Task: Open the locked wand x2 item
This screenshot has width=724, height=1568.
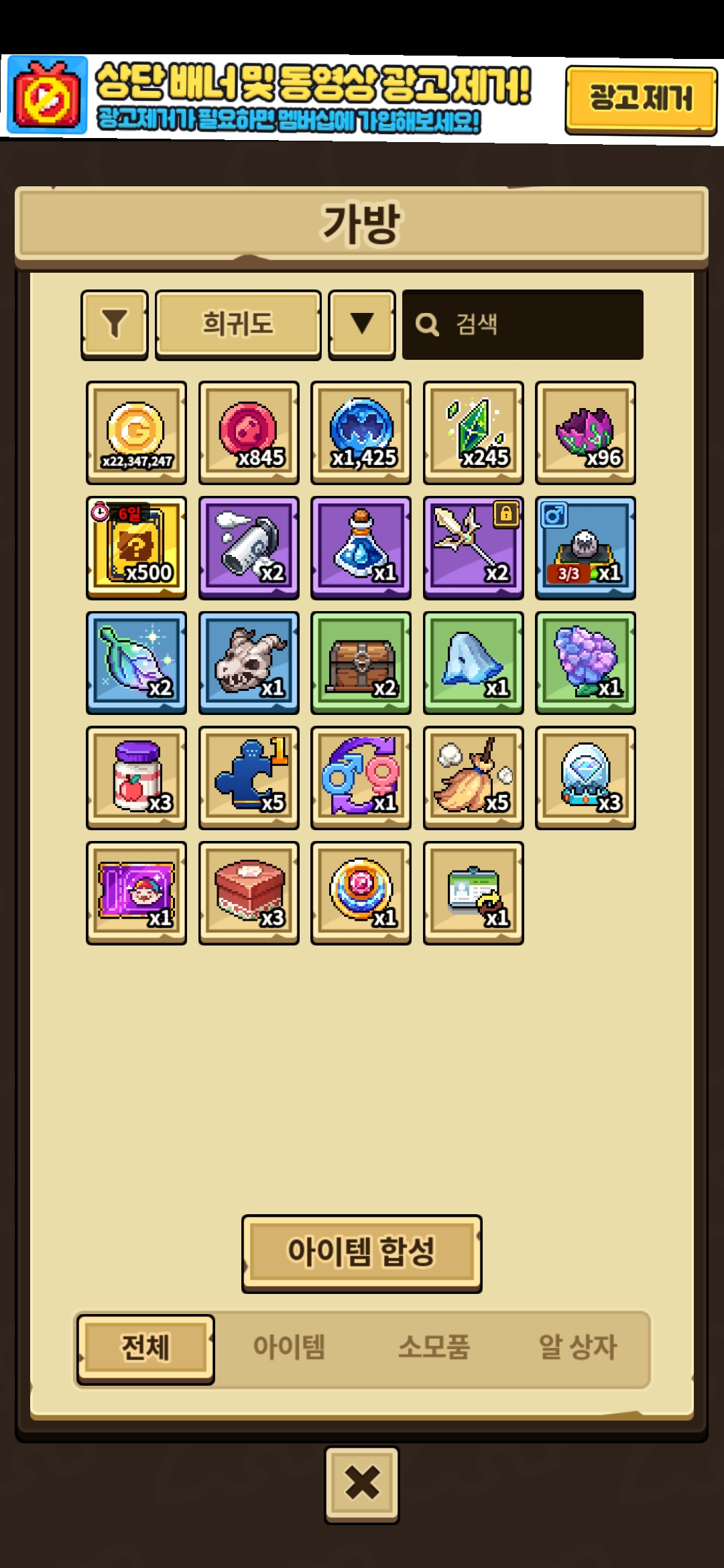Action: 473,548
